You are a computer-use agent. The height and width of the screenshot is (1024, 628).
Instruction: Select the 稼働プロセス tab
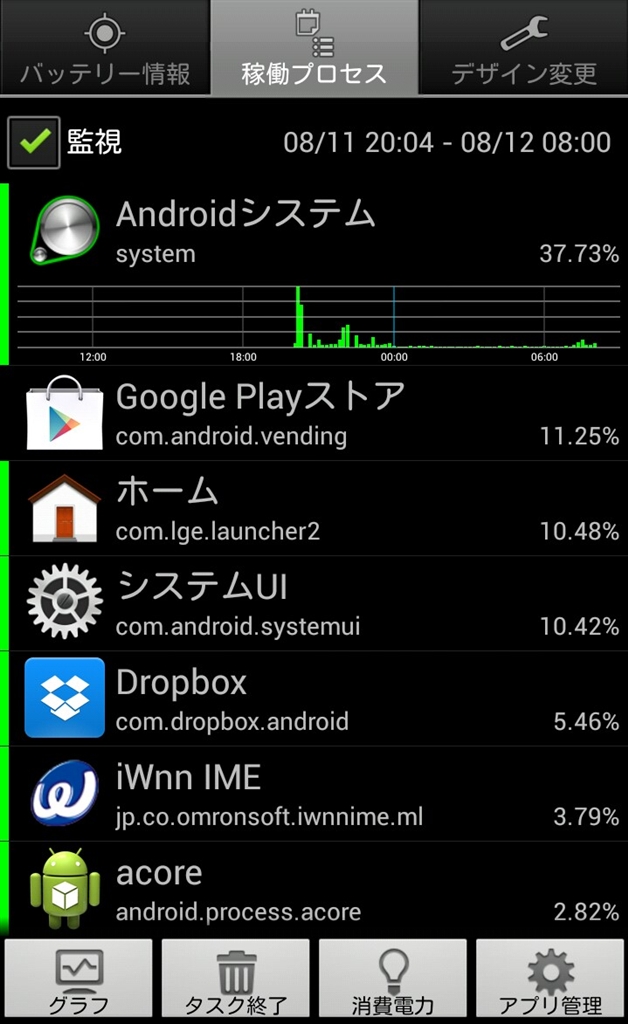point(314,48)
